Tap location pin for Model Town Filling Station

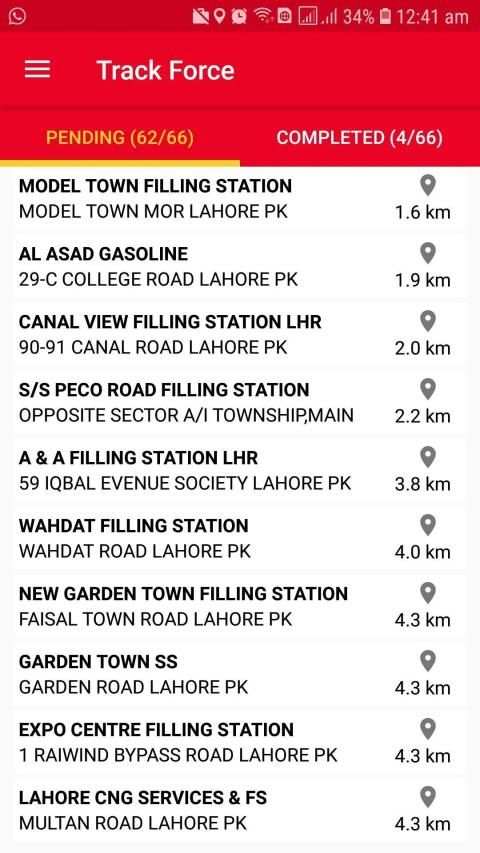(428, 186)
